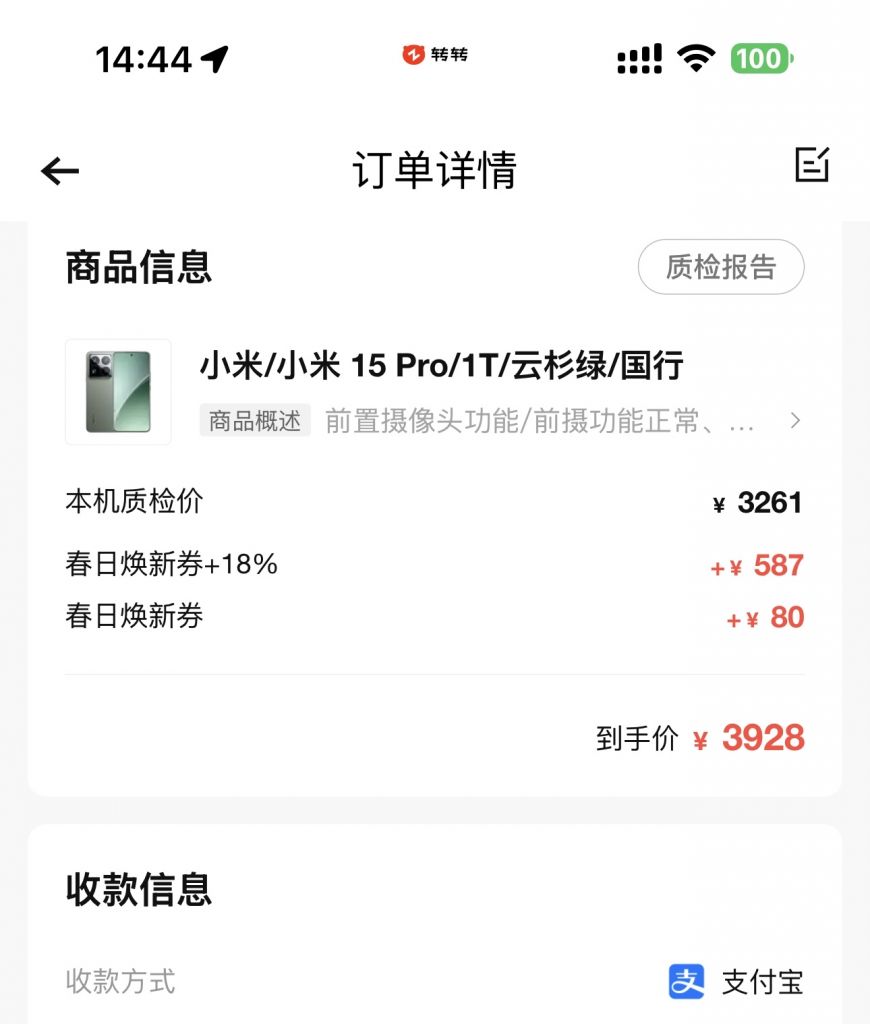Tap the back arrow to leave order details
Image resolution: width=870 pixels, height=1024 pixels.
(x=58, y=169)
